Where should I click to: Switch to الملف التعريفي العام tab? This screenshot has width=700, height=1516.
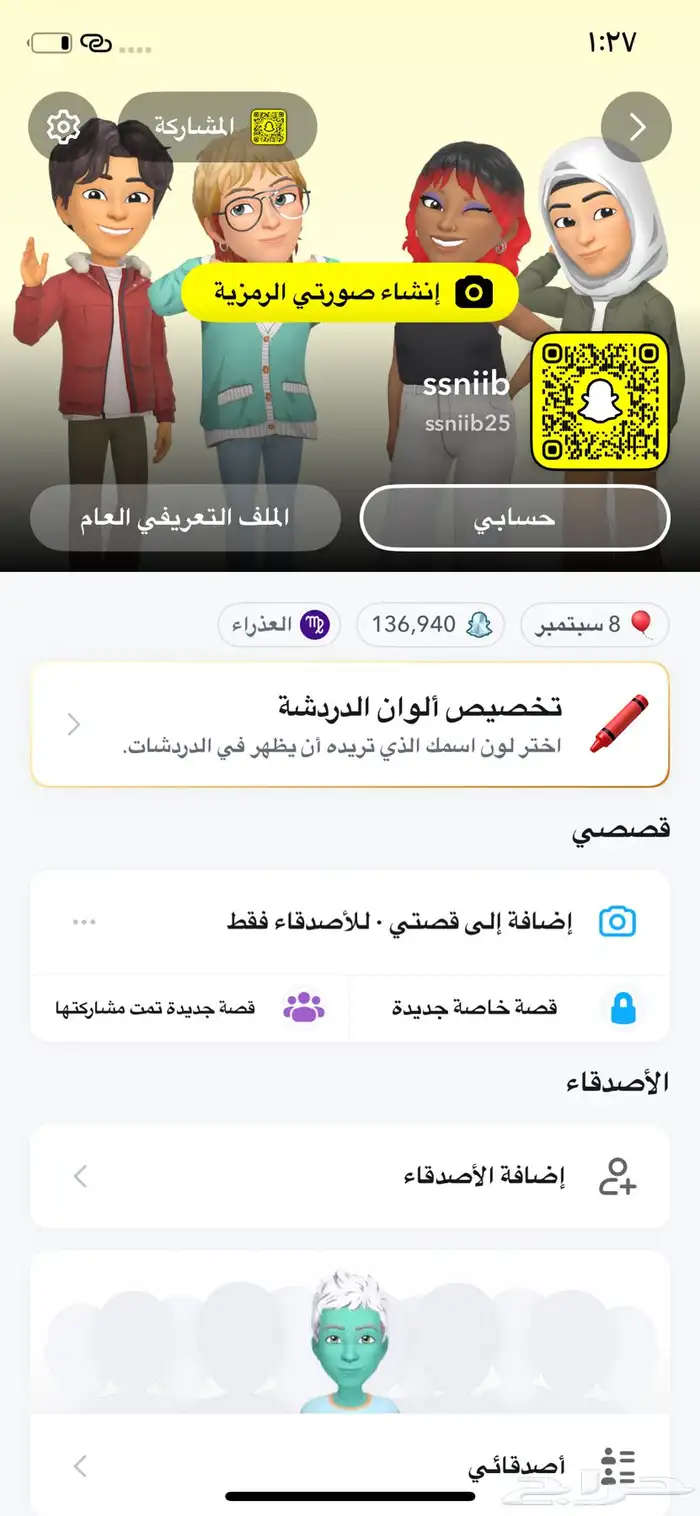click(185, 518)
